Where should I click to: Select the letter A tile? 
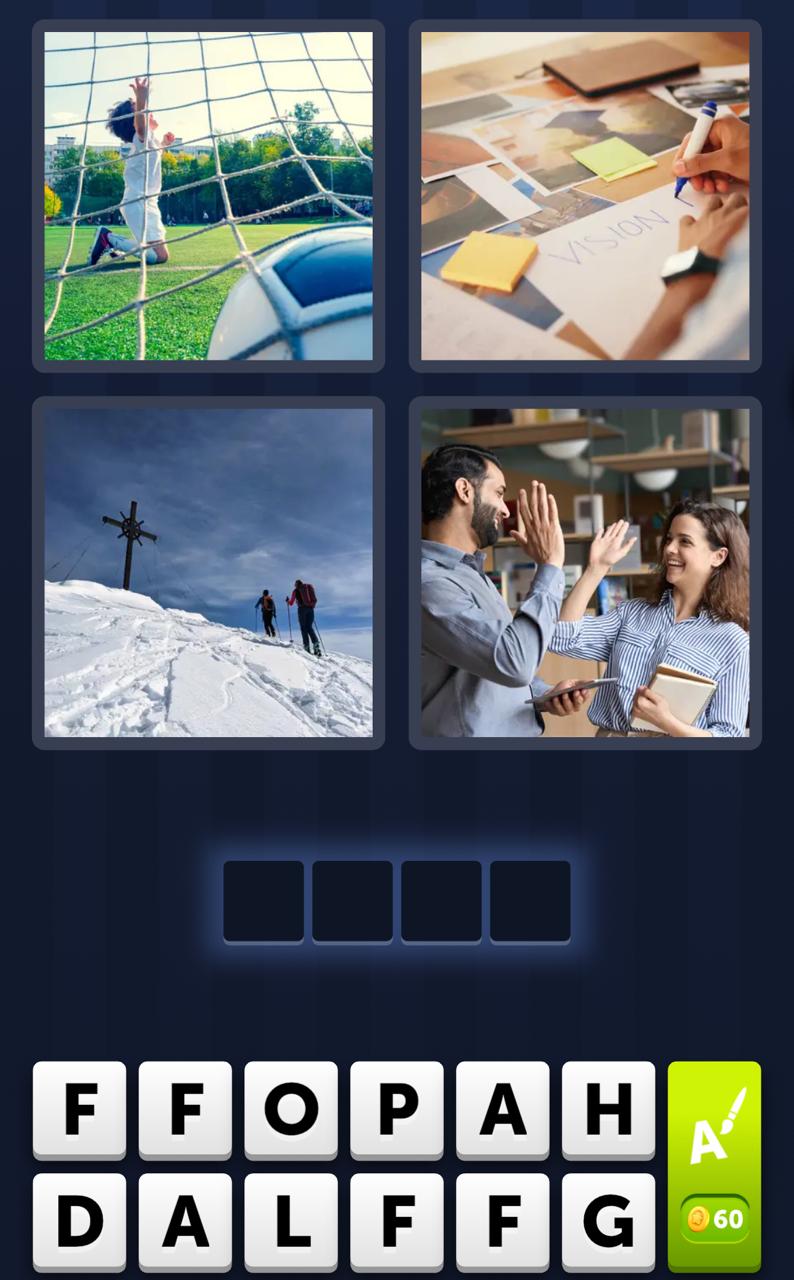coord(502,1110)
